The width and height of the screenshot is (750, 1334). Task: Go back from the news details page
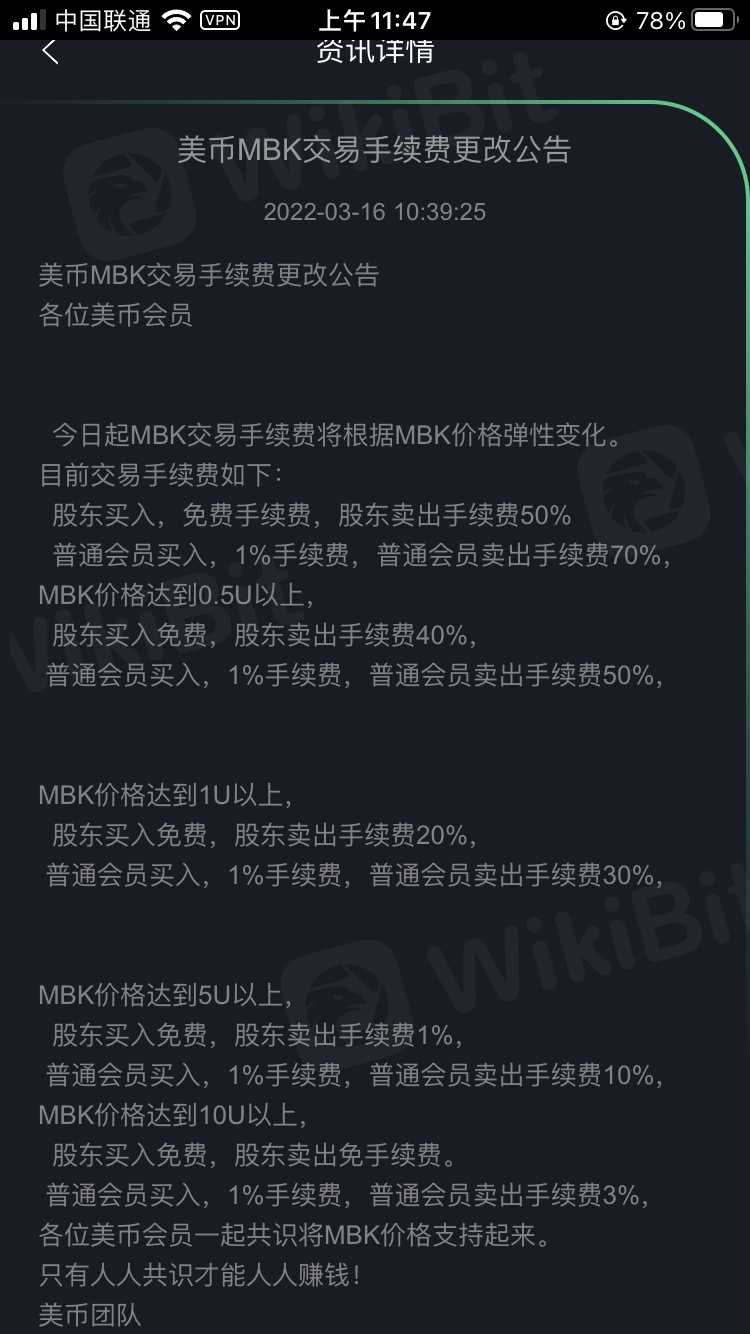coord(50,52)
